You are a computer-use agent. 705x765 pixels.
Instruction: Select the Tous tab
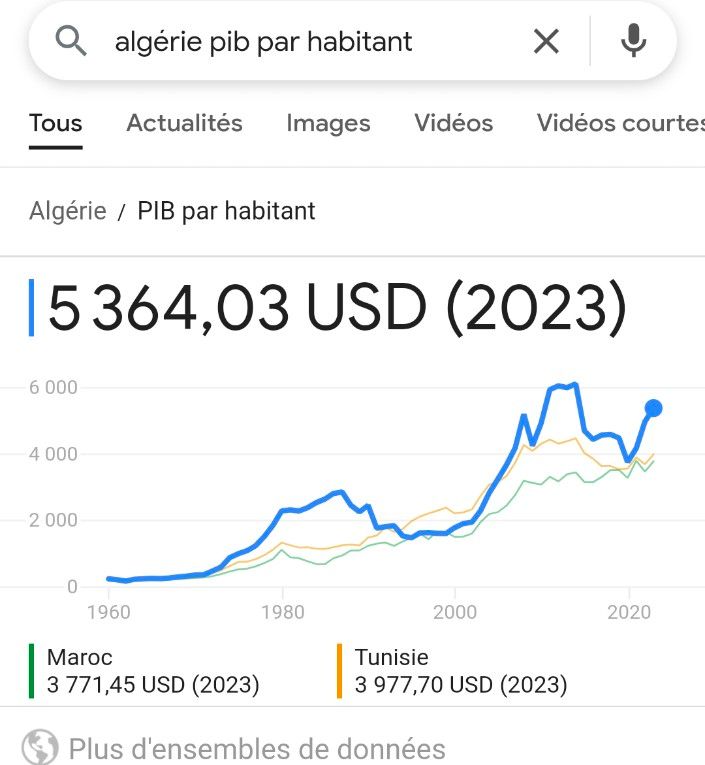point(56,123)
